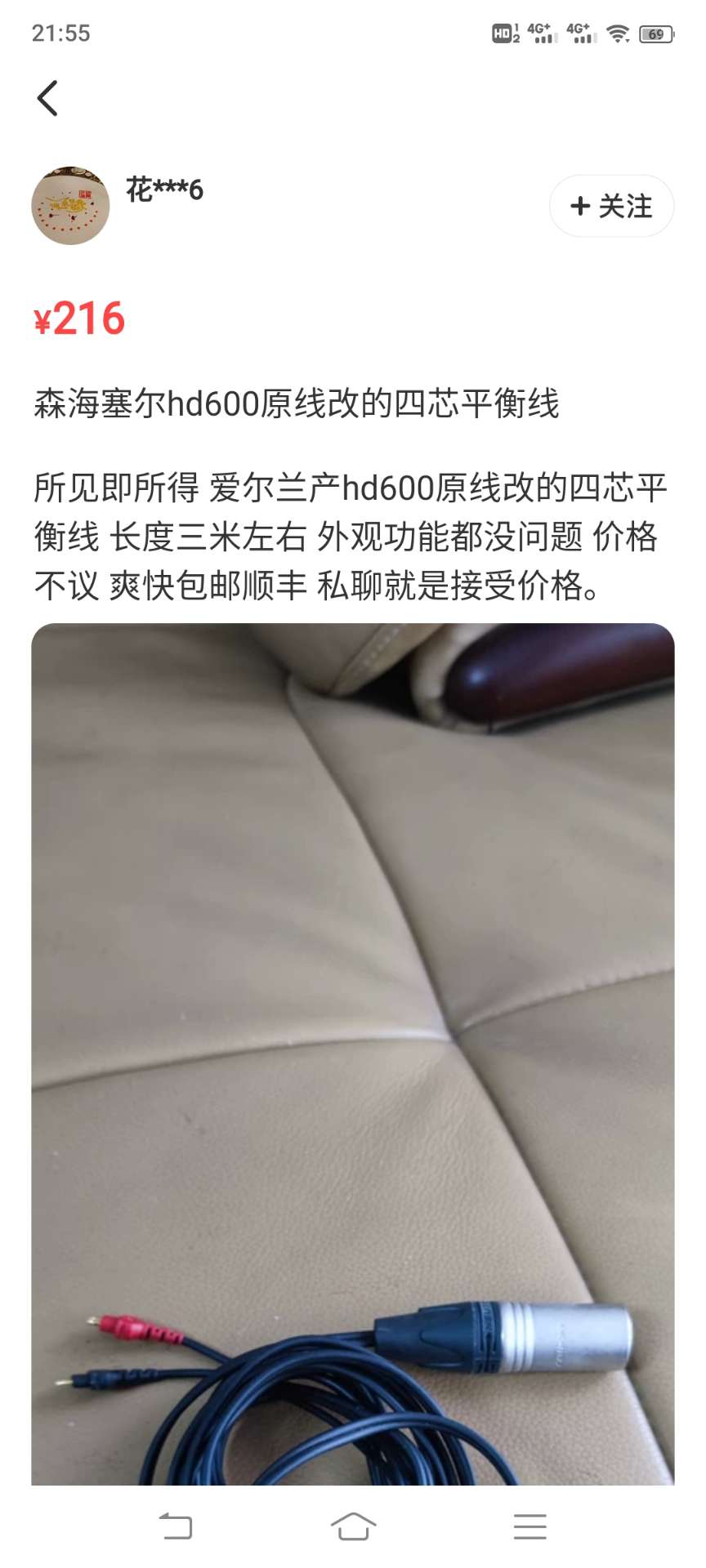Viewport: 706px width, 1568px height.
Task: Open seller 花***6's profile avatar
Action: pos(70,206)
